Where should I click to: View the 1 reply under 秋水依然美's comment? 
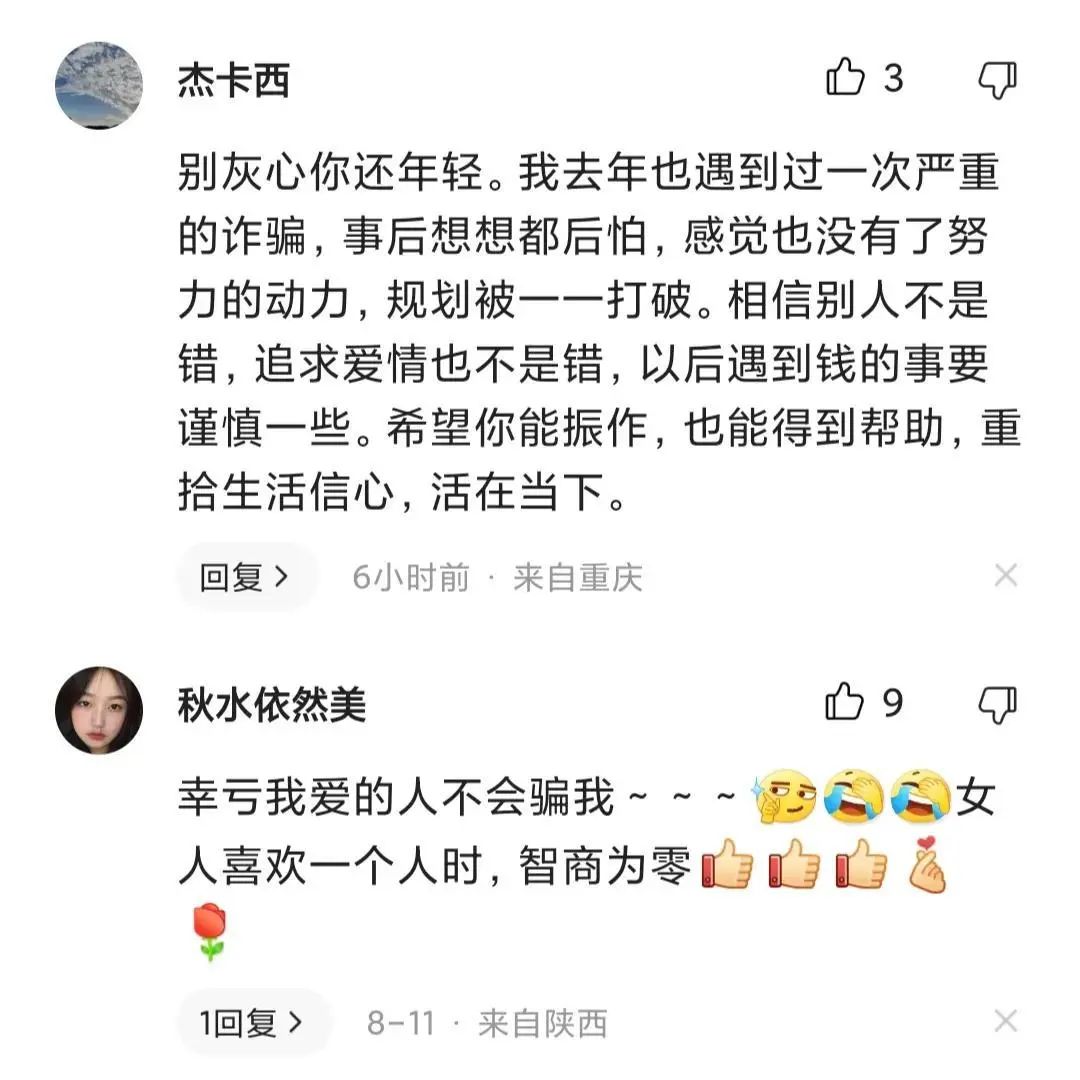252,1023
